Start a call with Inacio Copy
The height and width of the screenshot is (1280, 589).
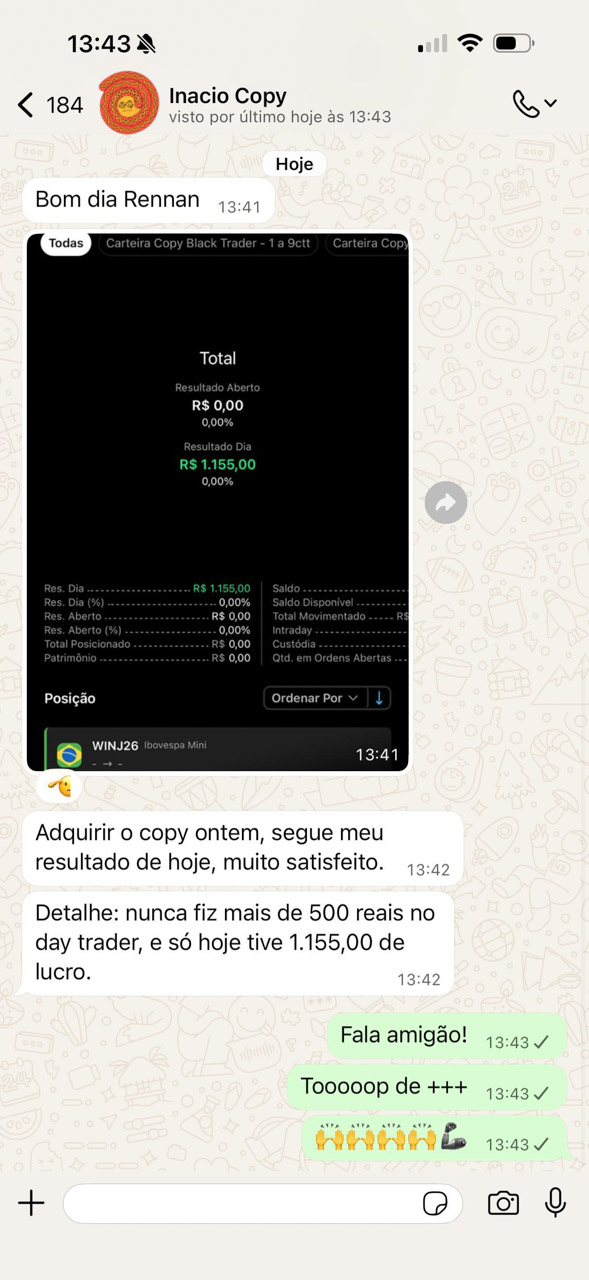[534, 104]
